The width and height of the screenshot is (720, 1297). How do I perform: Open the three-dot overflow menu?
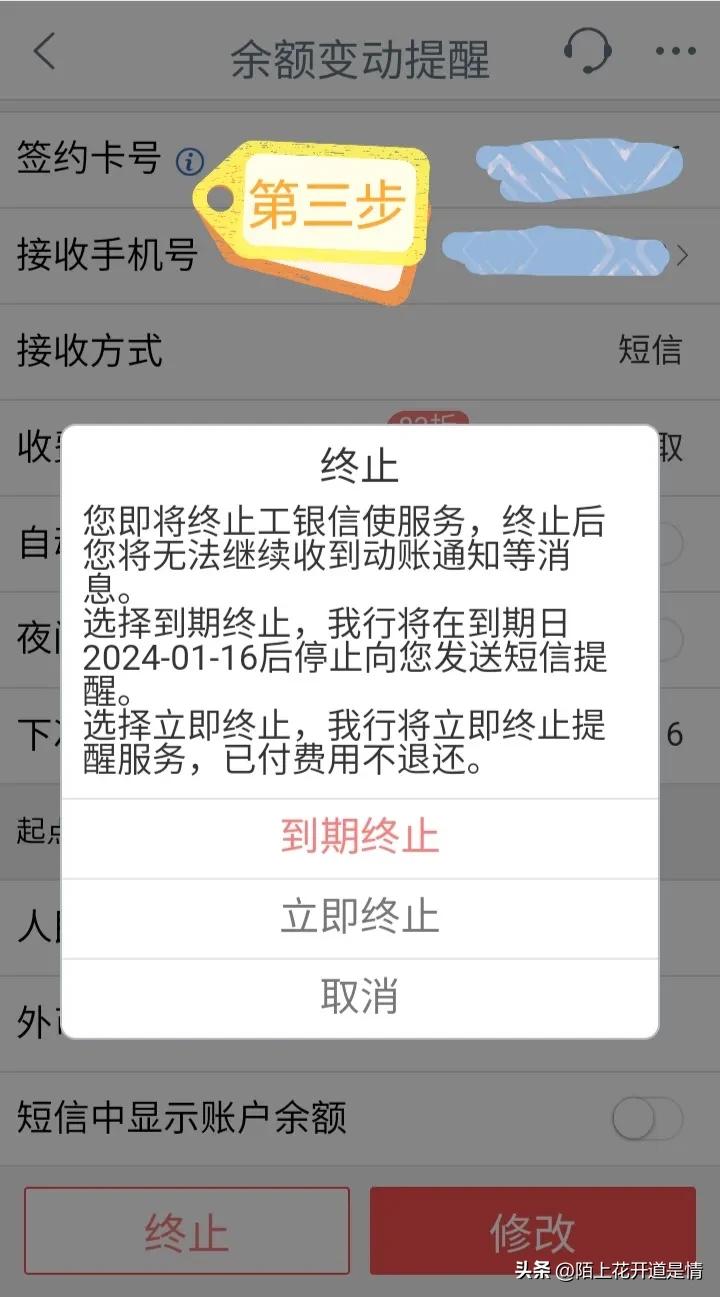tap(675, 52)
